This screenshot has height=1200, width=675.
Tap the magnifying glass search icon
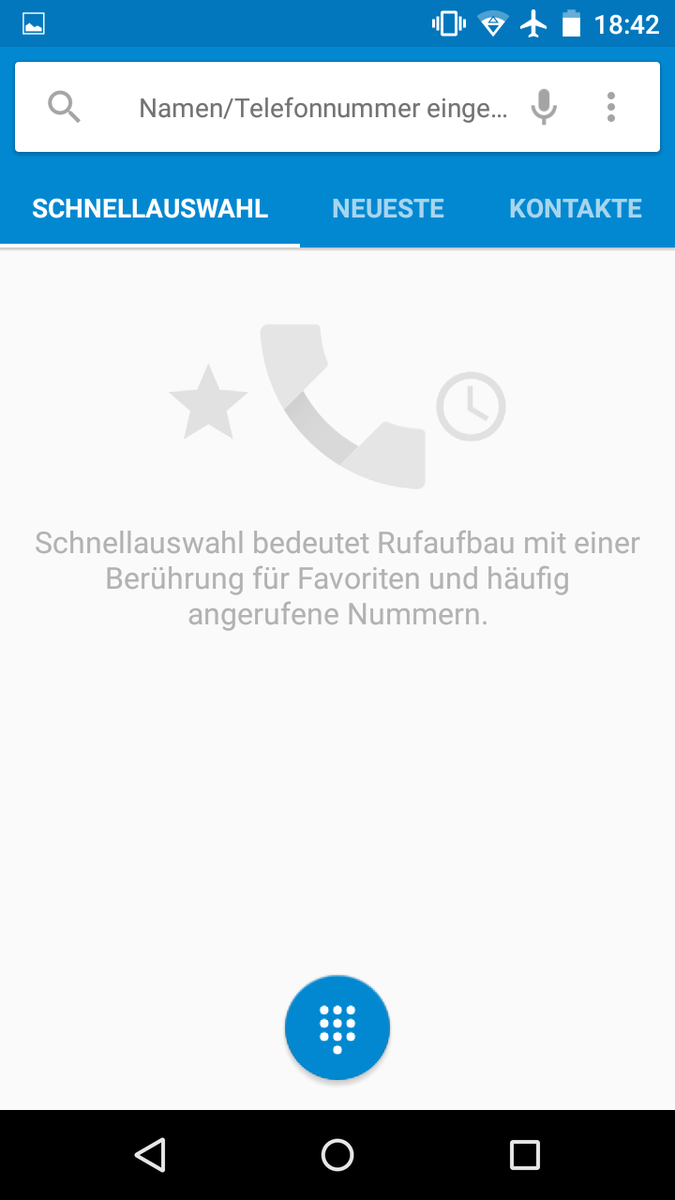pos(64,106)
